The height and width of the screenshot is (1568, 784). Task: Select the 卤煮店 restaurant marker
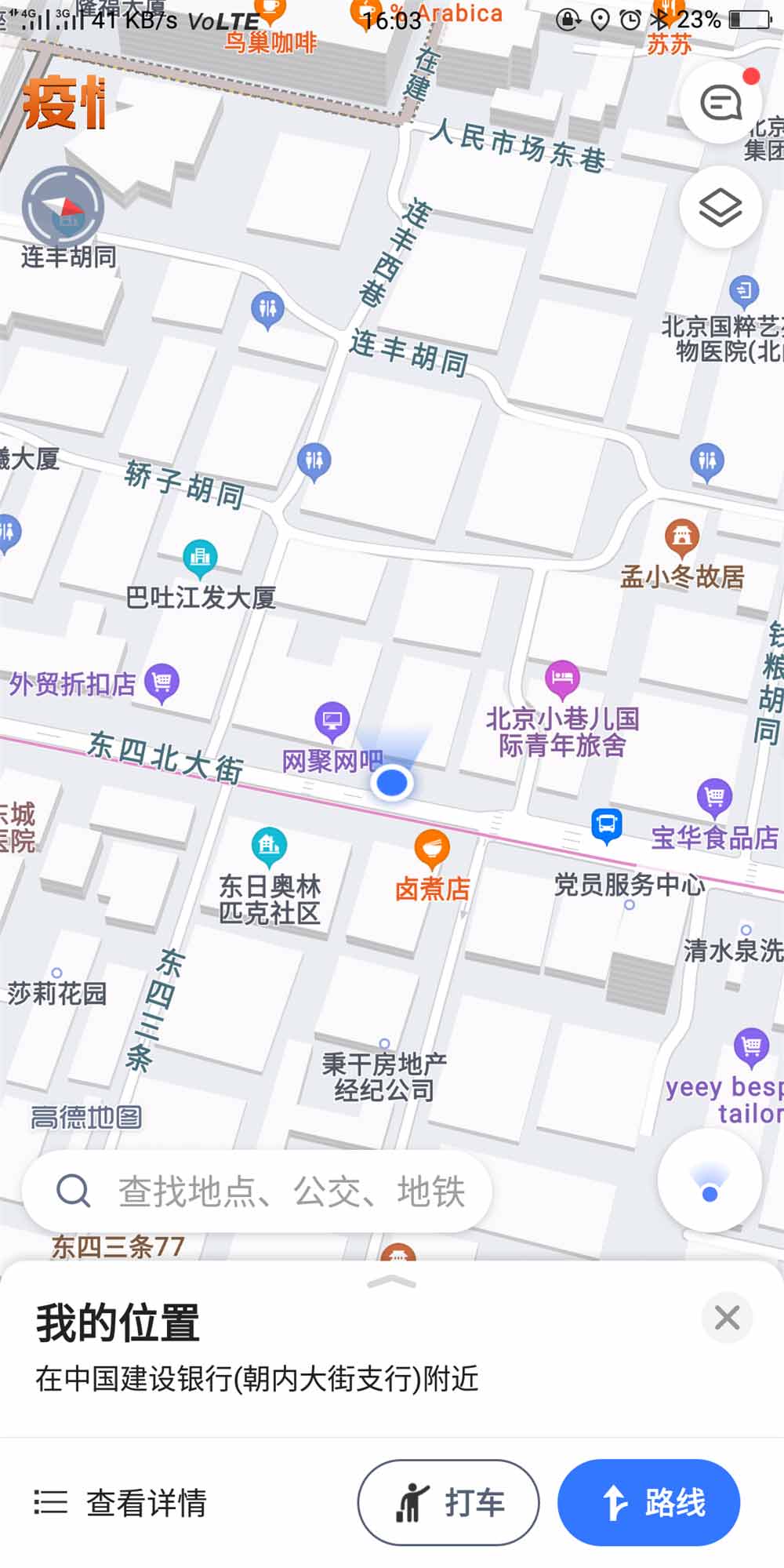(431, 849)
